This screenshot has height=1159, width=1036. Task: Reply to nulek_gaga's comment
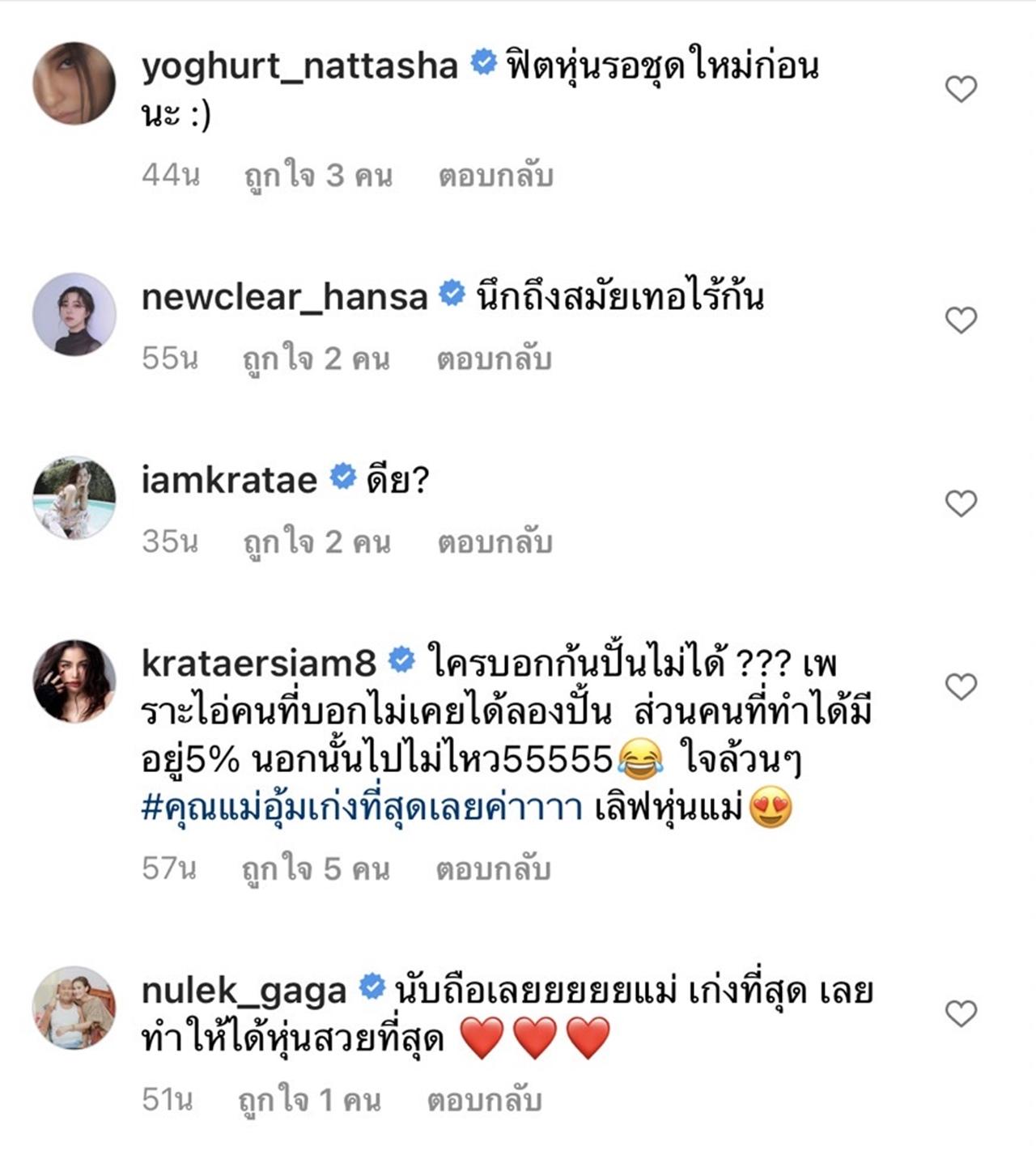click(484, 1100)
